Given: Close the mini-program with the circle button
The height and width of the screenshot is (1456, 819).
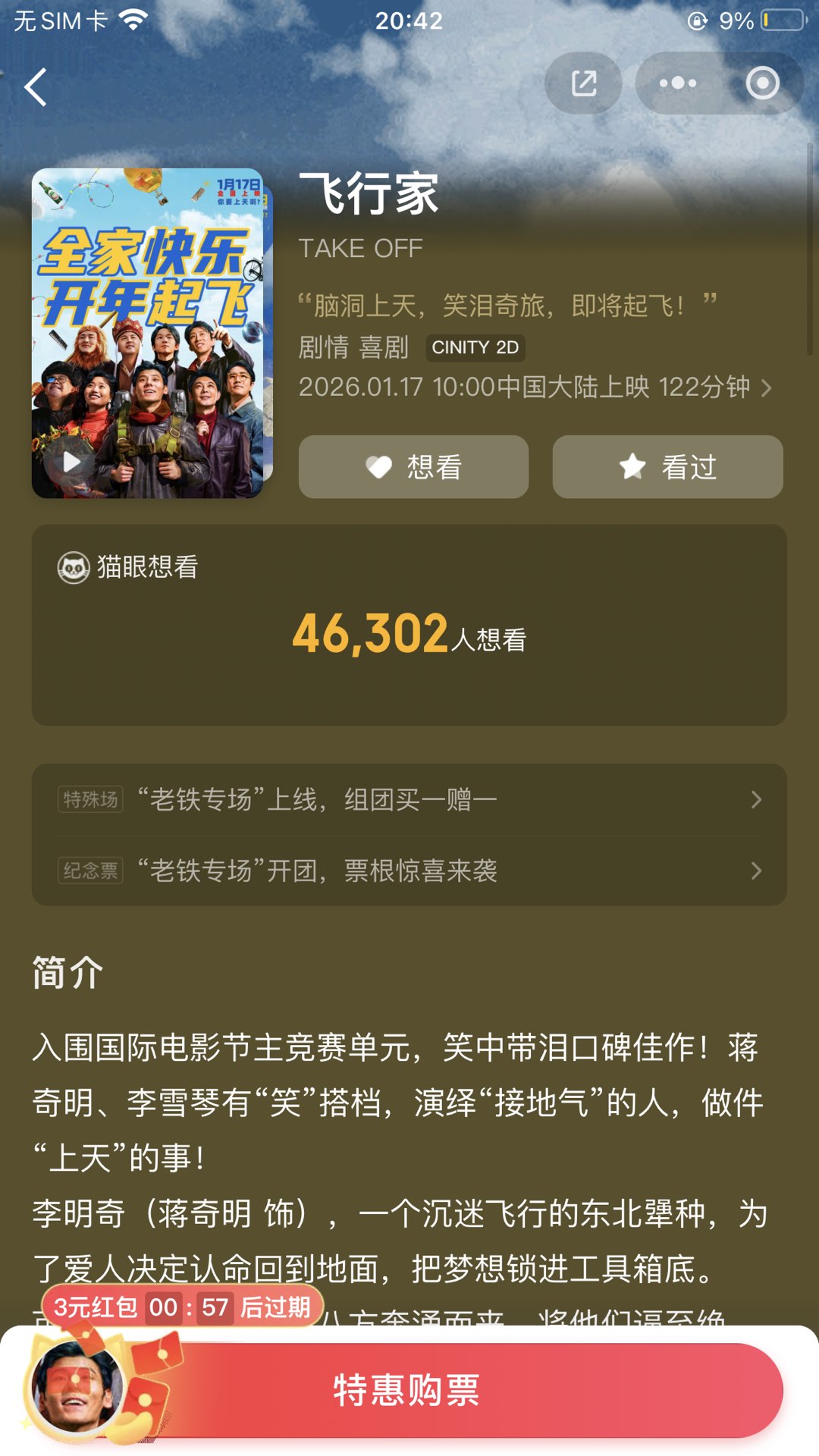Looking at the screenshot, I should tap(762, 83).
